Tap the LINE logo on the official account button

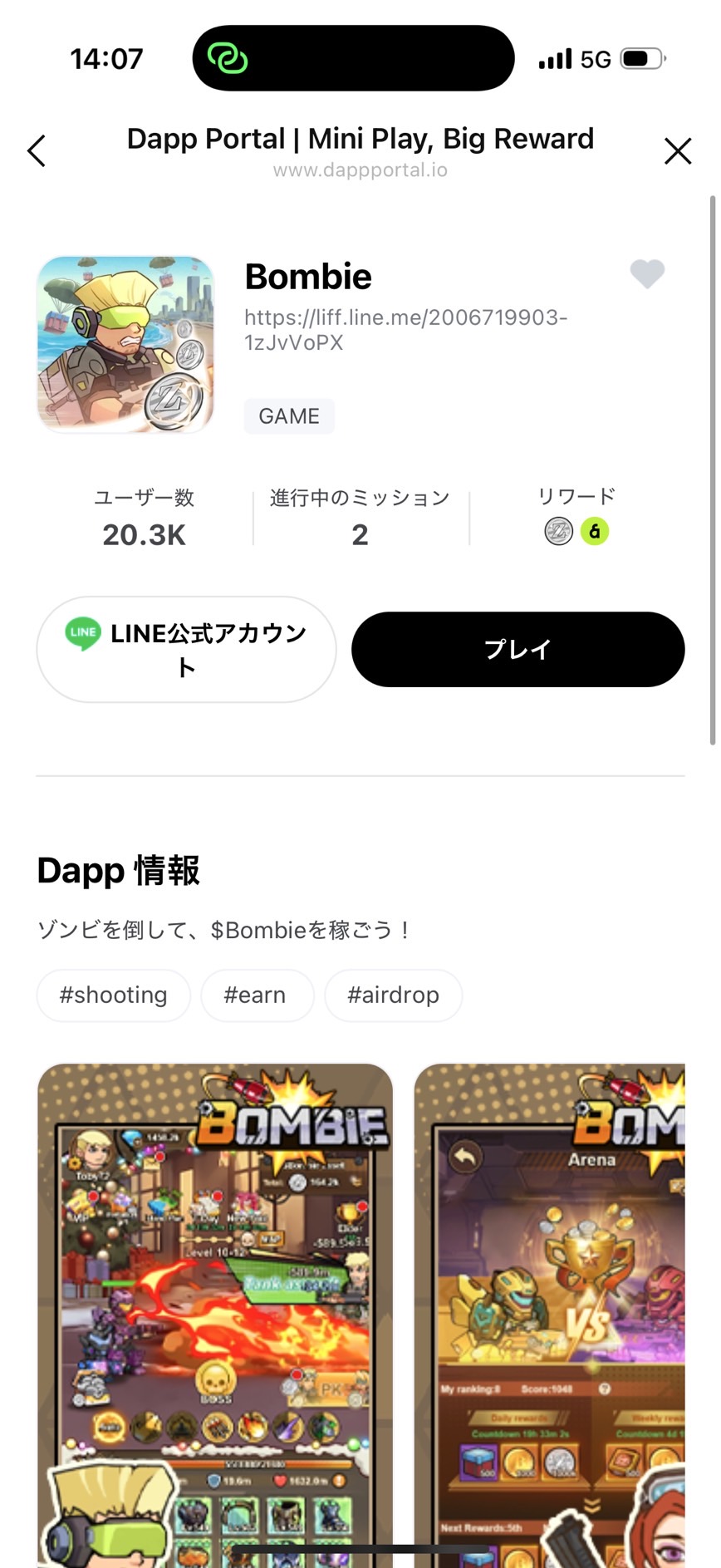[83, 634]
